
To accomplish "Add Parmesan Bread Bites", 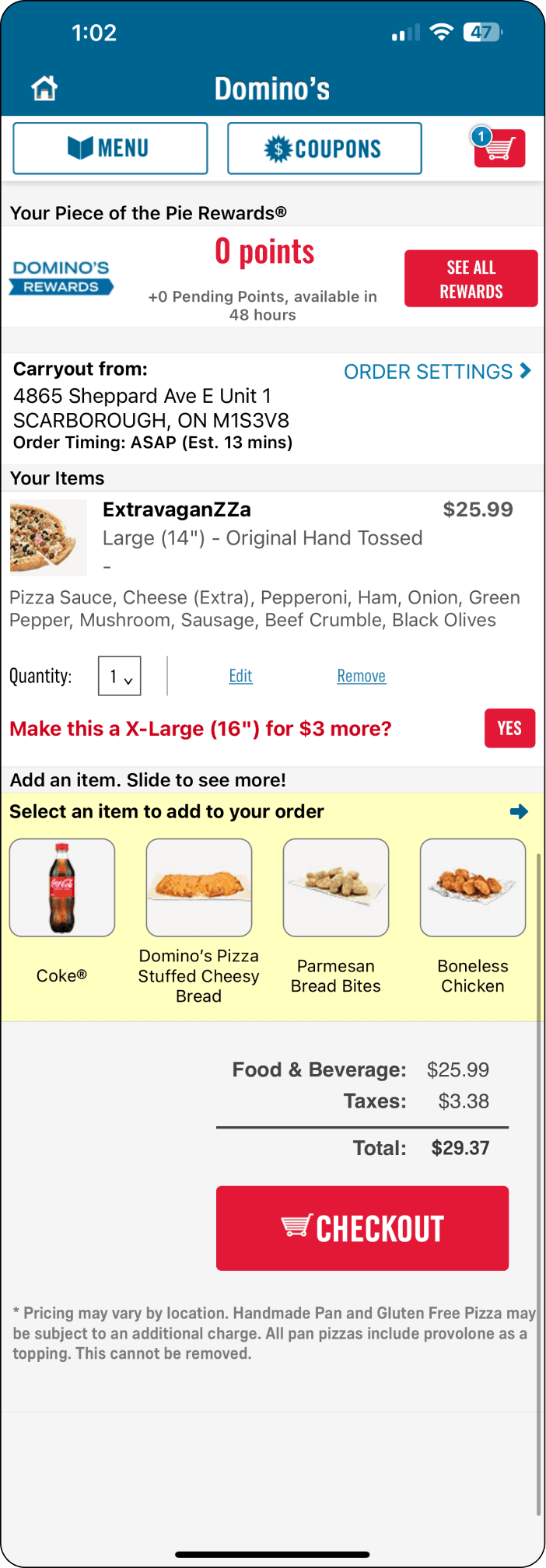I will click(336, 887).
